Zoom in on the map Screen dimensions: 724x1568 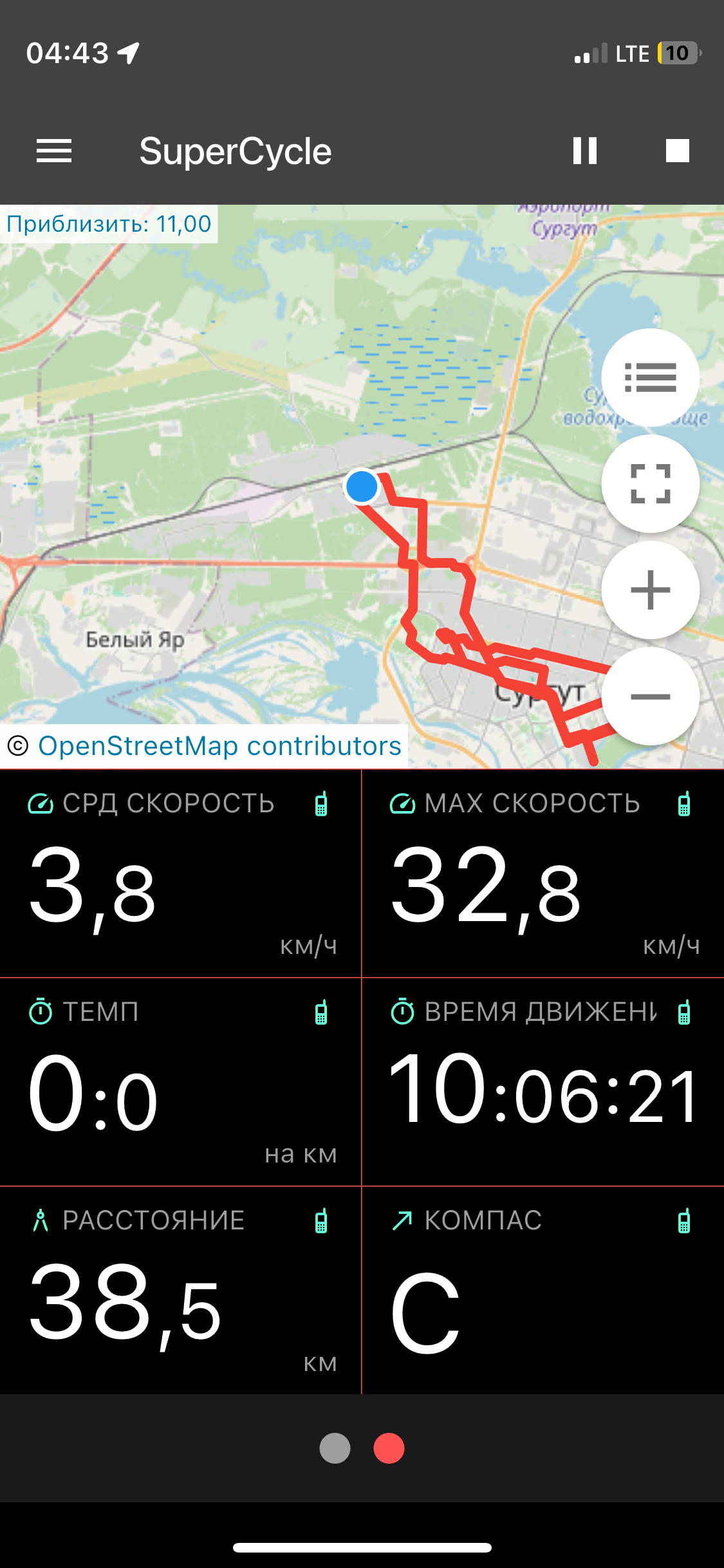[650, 590]
